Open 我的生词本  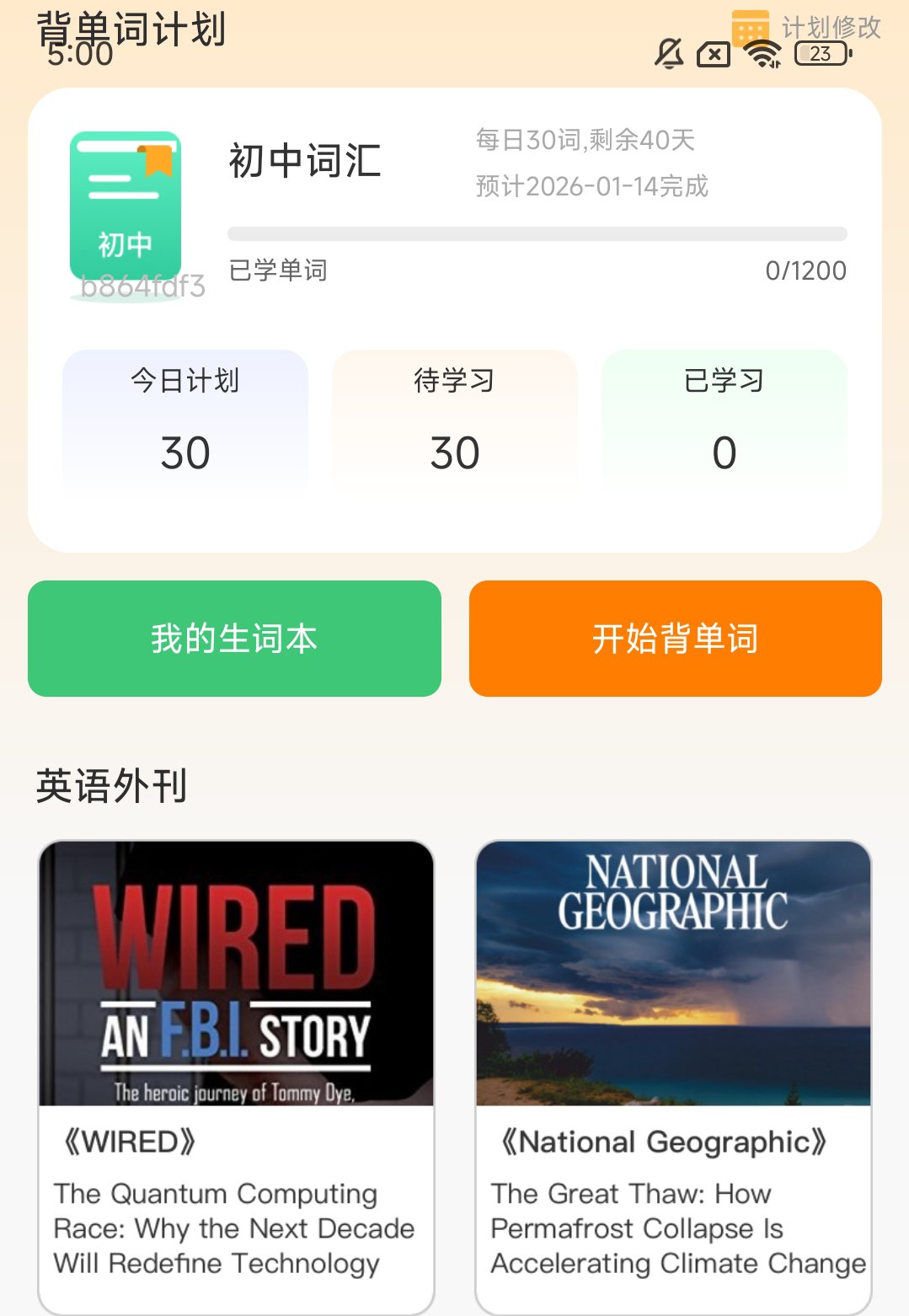coord(234,639)
